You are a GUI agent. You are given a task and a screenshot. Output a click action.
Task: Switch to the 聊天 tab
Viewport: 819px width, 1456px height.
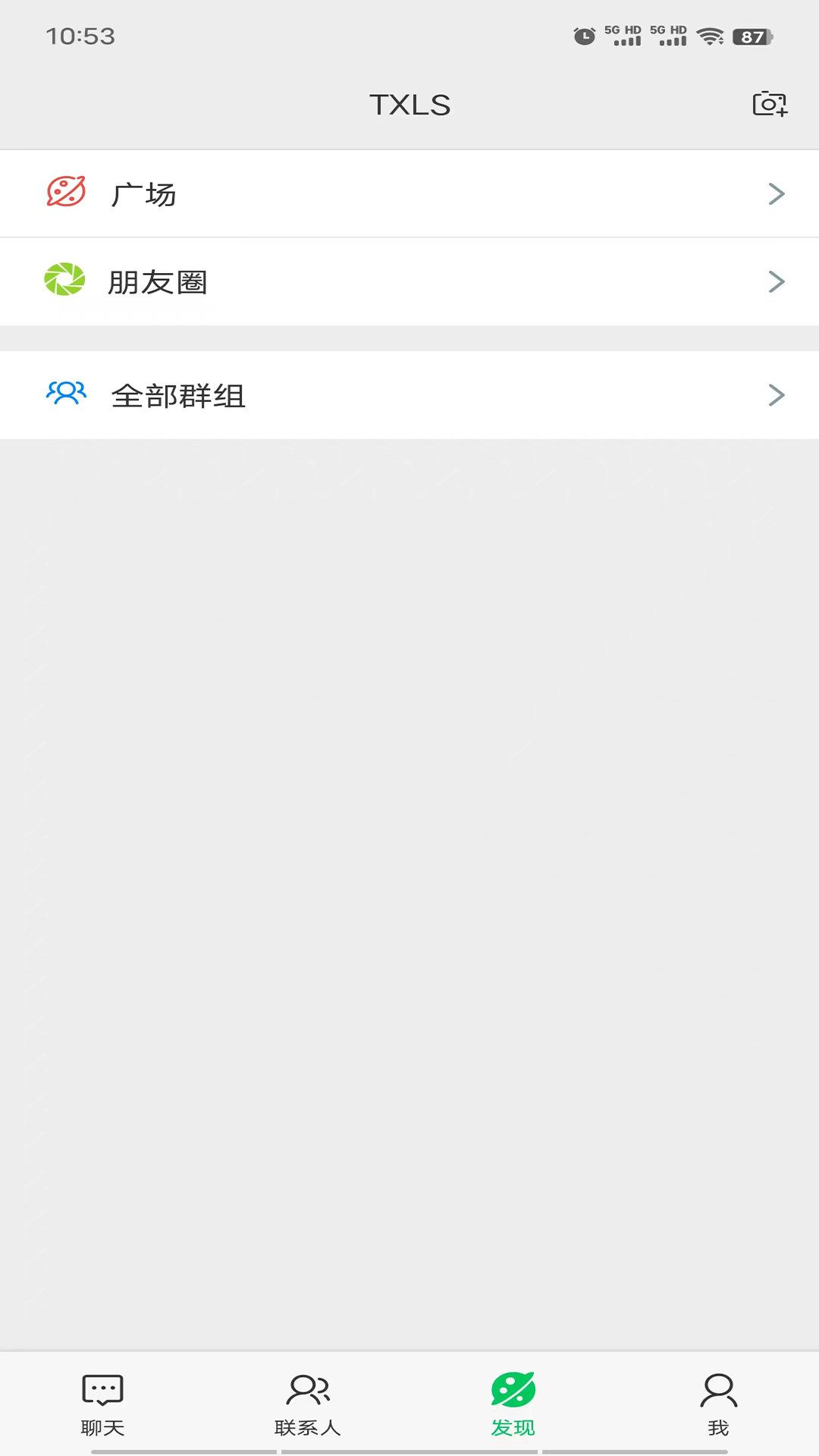point(102,1404)
